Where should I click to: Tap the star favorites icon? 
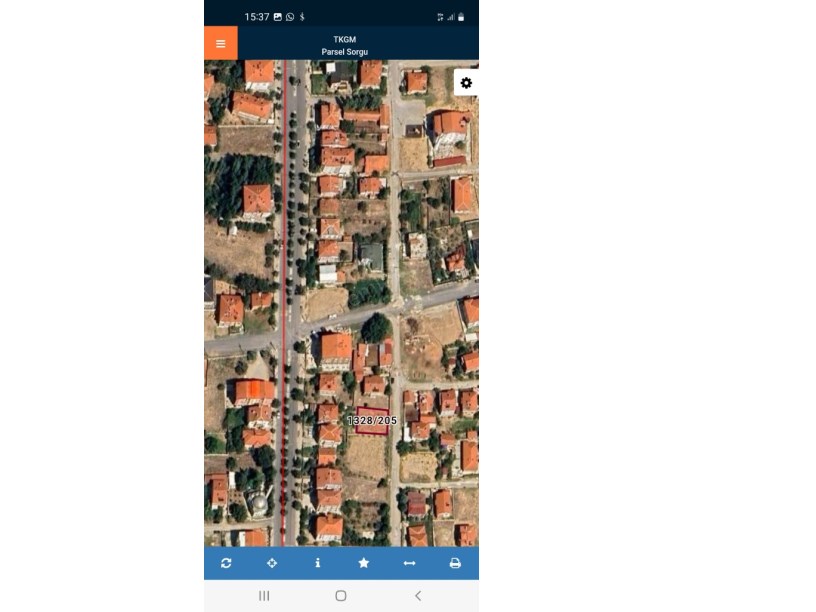click(x=364, y=563)
